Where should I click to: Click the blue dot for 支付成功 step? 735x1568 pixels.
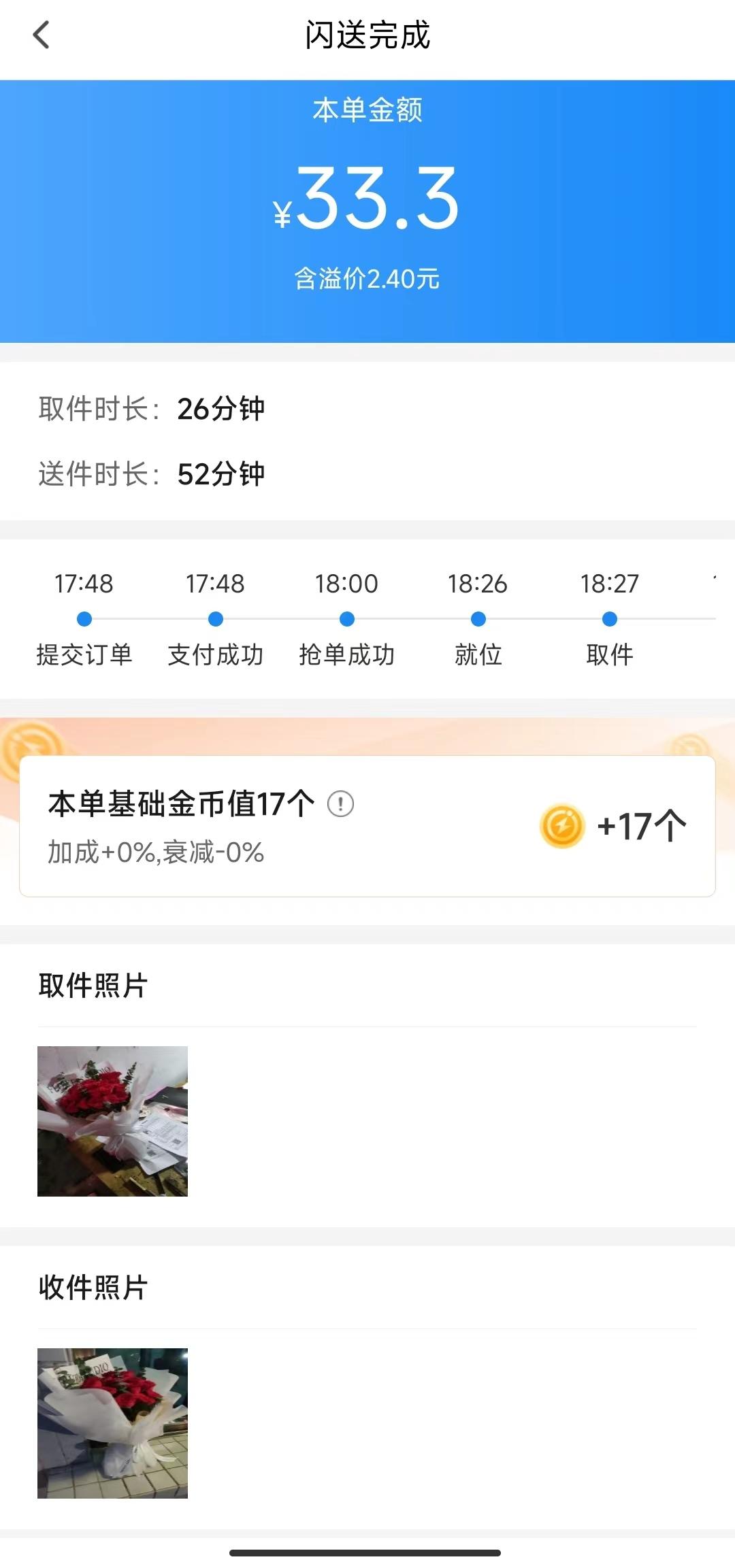(x=215, y=619)
